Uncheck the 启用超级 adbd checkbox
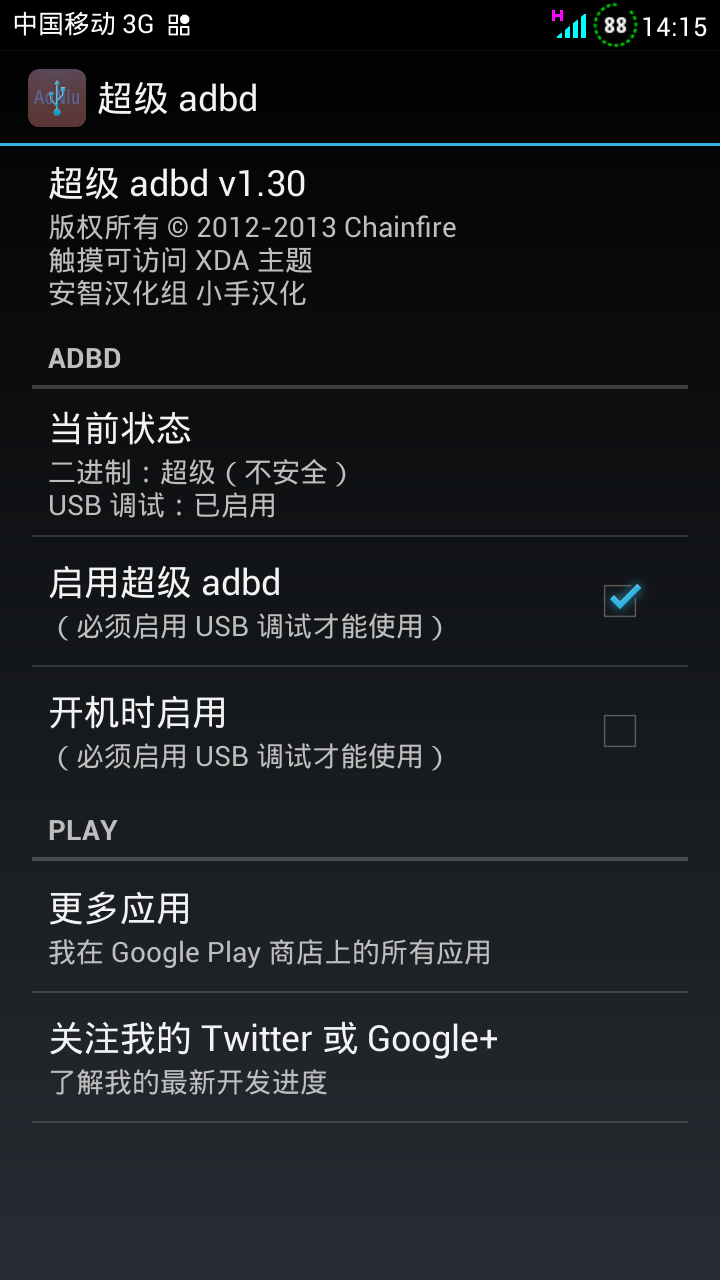Image resolution: width=720 pixels, height=1280 pixels. (620, 600)
